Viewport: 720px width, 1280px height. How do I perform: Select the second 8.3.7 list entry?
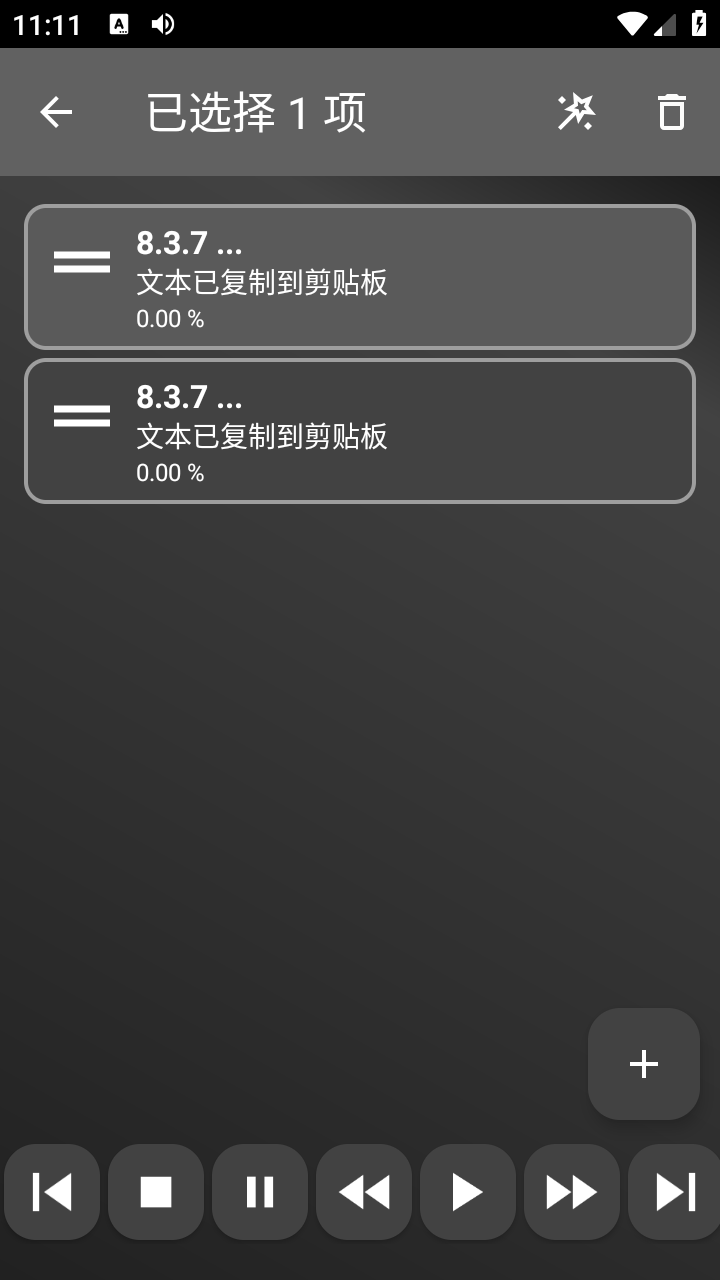[x=360, y=430]
